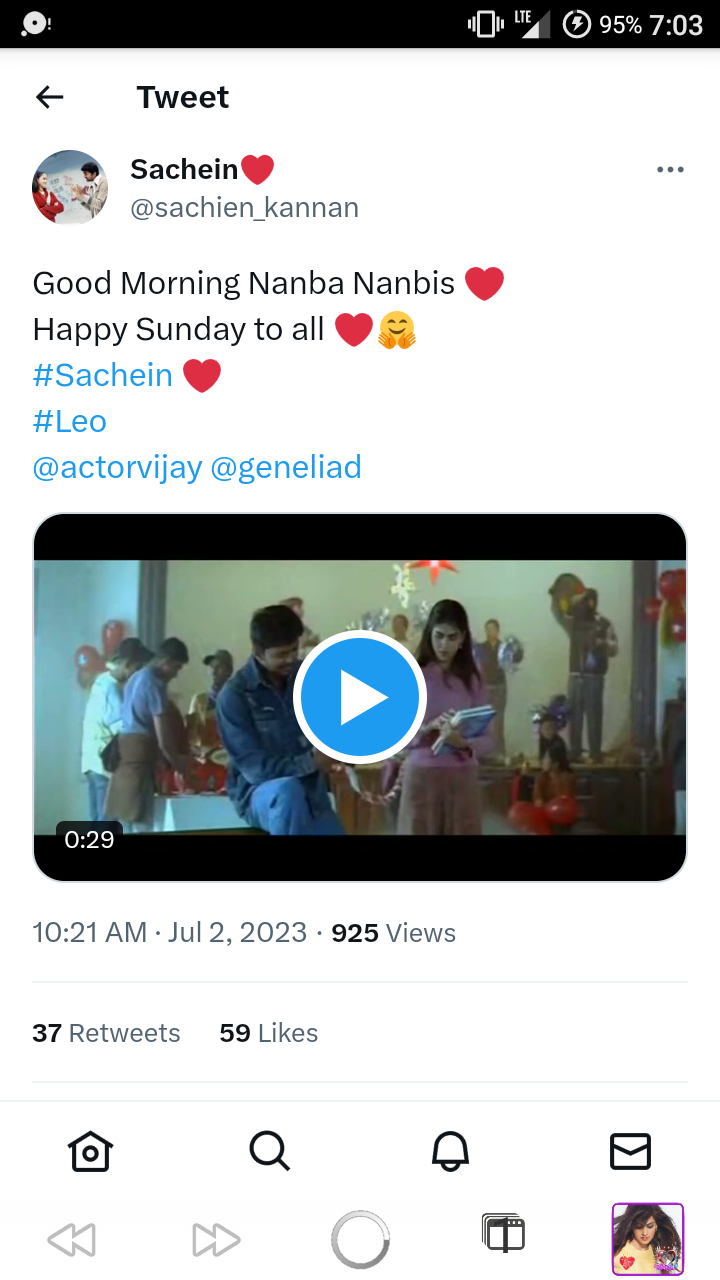Open the stacked windows switcher icon
The width and height of the screenshot is (720, 1280).
[503, 1233]
